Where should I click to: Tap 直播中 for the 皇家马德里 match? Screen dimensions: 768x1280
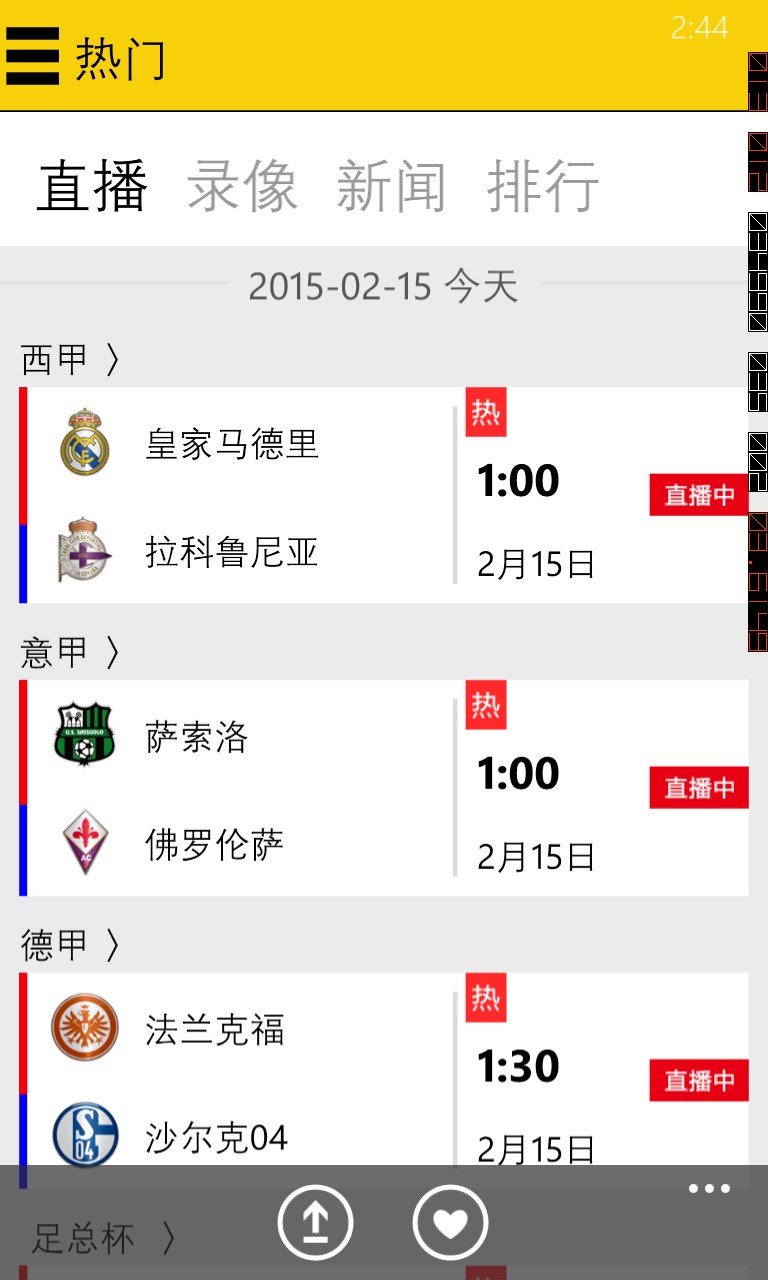(698, 495)
